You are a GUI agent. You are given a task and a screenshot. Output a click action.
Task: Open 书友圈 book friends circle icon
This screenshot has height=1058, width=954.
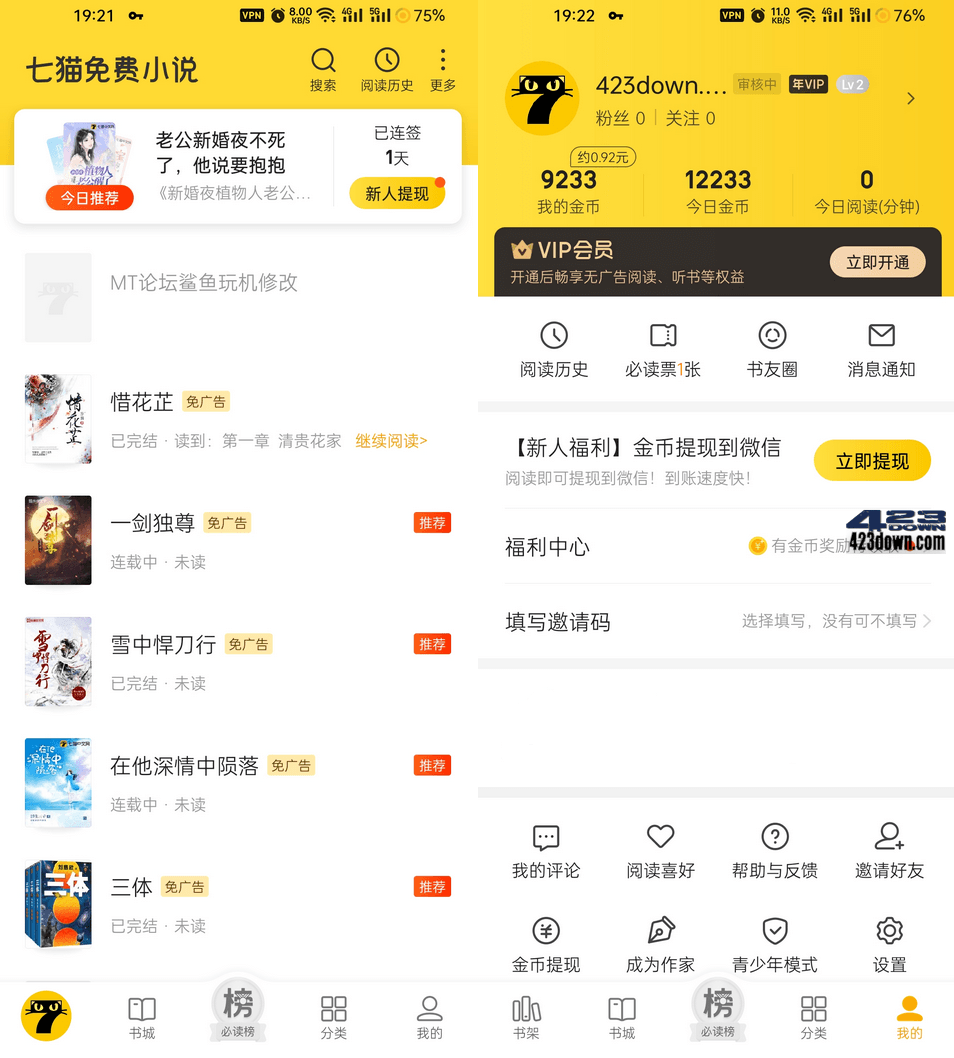(x=771, y=336)
